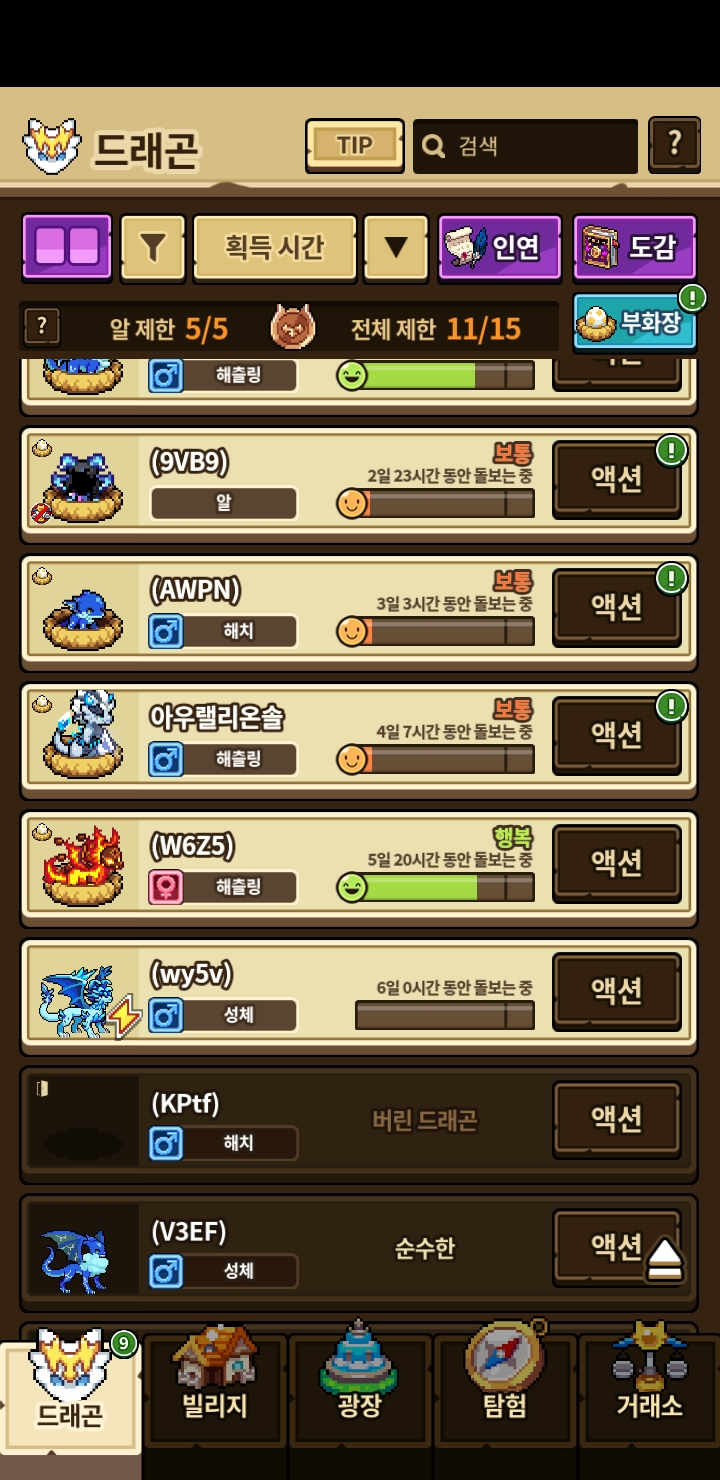Open the 도감 encyclopedia button

pos(634,247)
